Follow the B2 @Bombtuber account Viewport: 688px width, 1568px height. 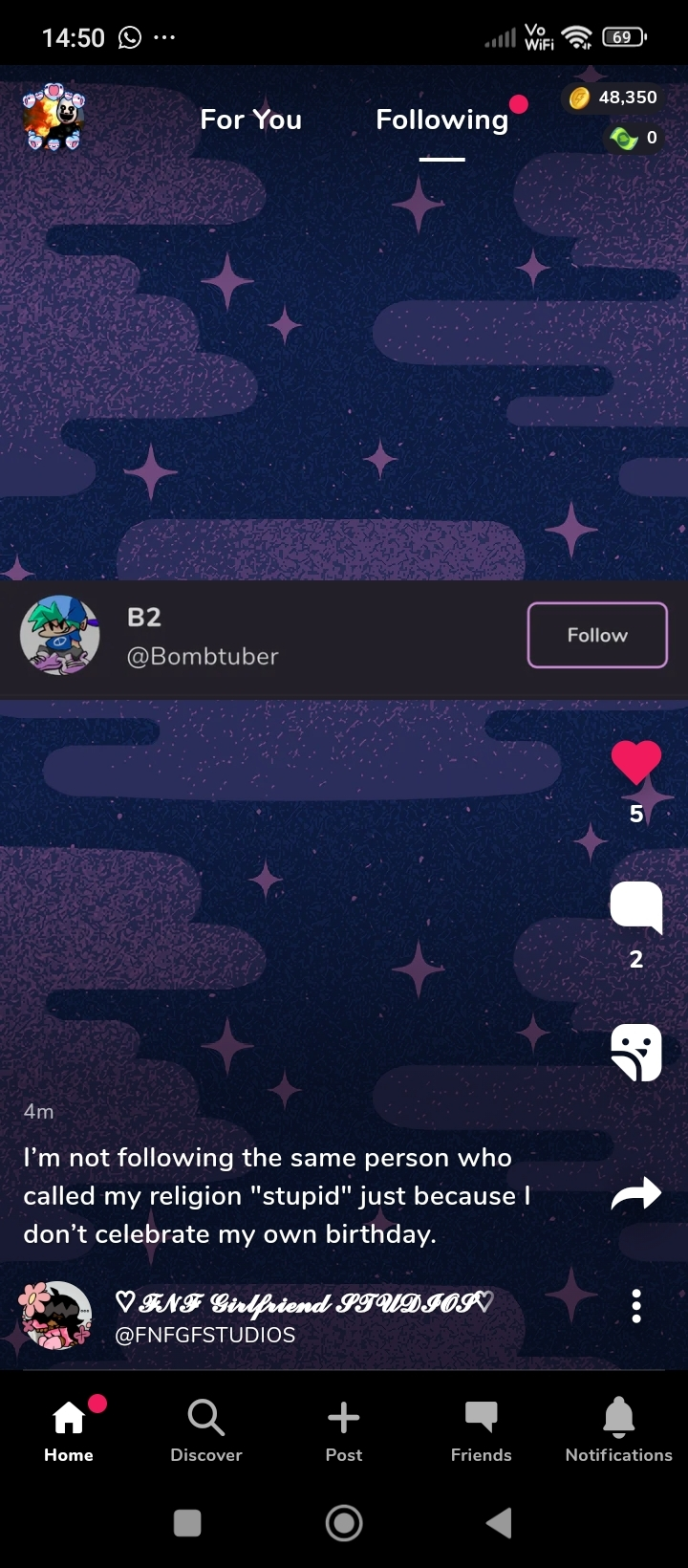click(x=597, y=635)
